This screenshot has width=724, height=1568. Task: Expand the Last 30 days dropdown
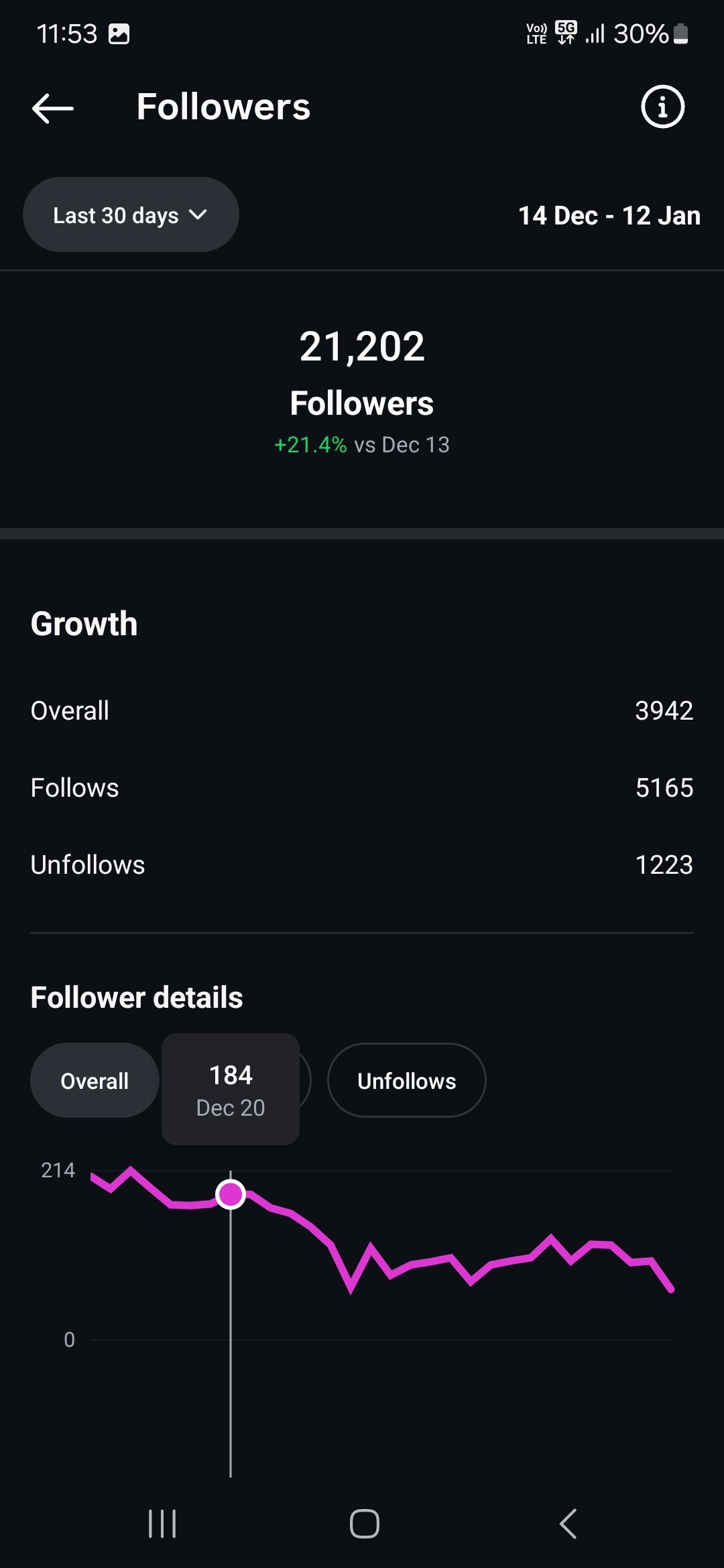tap(131, 215)
